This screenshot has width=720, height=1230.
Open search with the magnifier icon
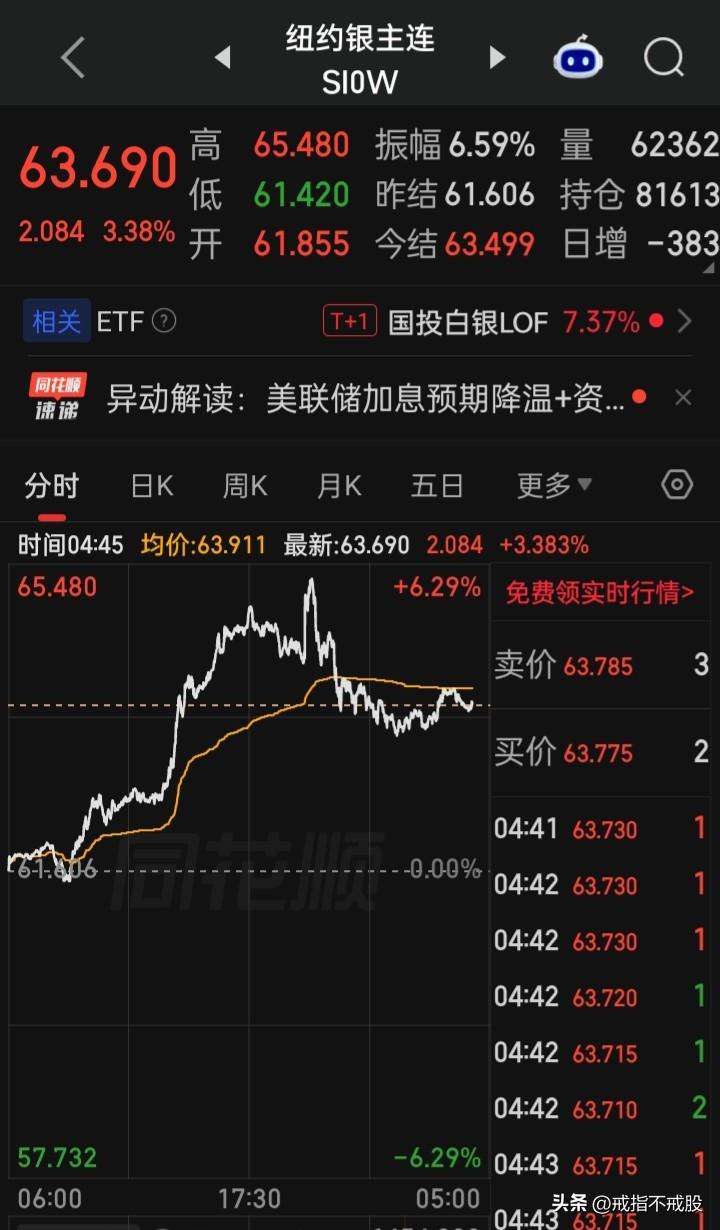tap(664, 58)
